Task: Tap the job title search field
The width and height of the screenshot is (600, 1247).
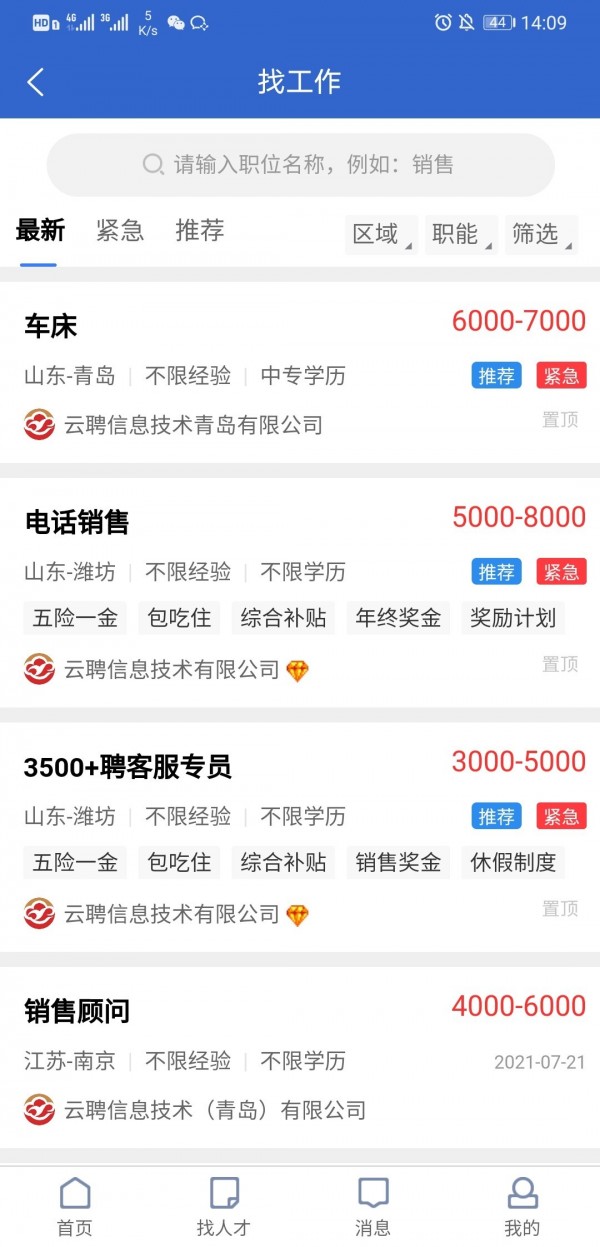Action: (300, 164)
